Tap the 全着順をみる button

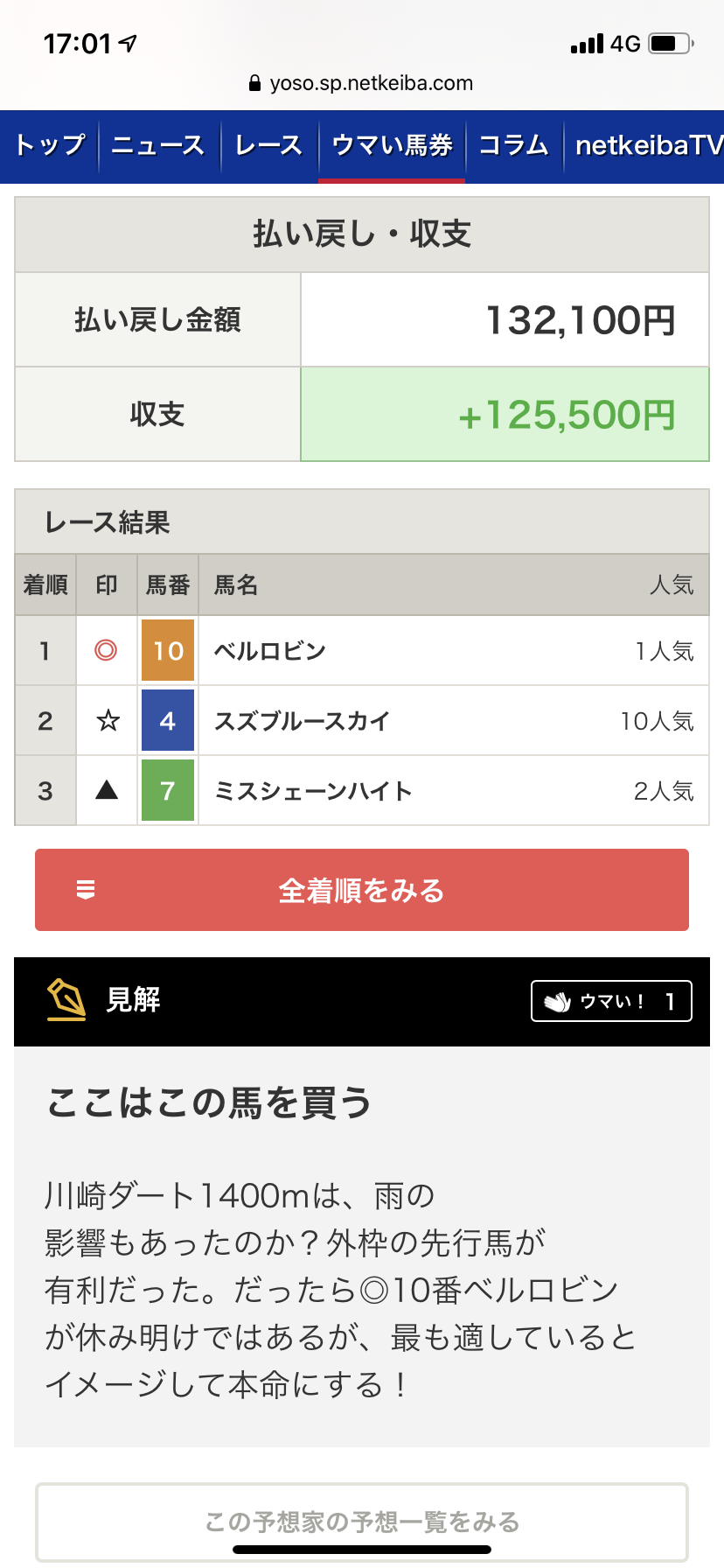pos(362,890)
